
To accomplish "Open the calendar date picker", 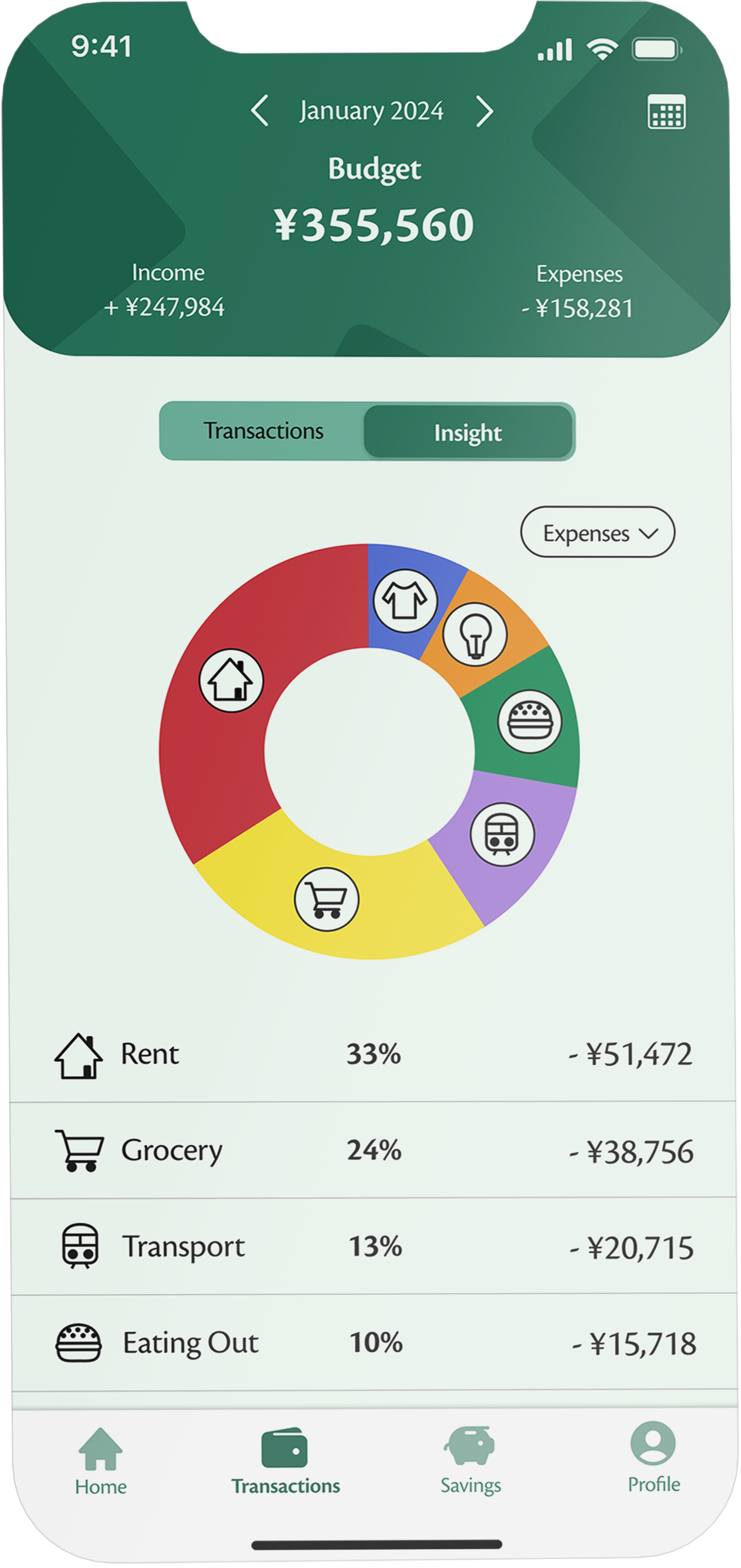I will pos(666,112).
